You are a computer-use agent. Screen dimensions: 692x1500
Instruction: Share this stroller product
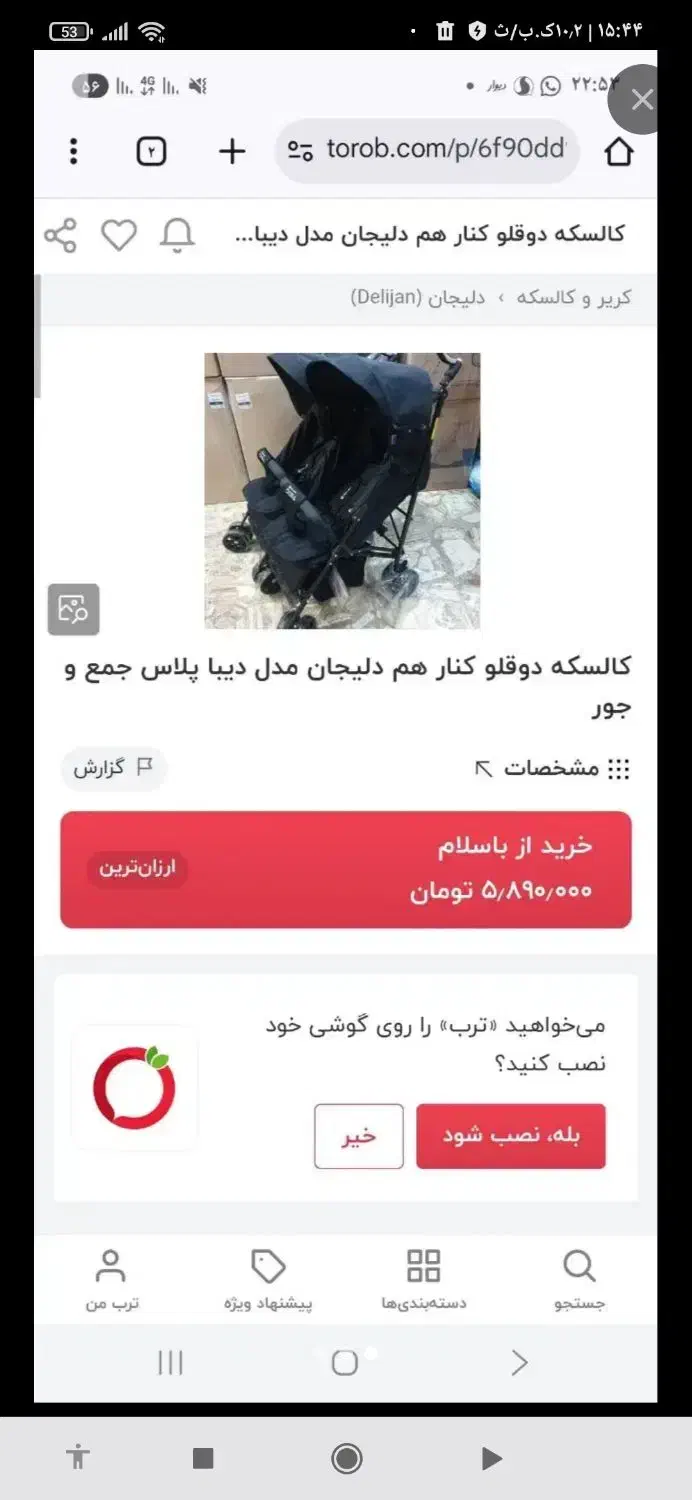(x=61, y=236)
